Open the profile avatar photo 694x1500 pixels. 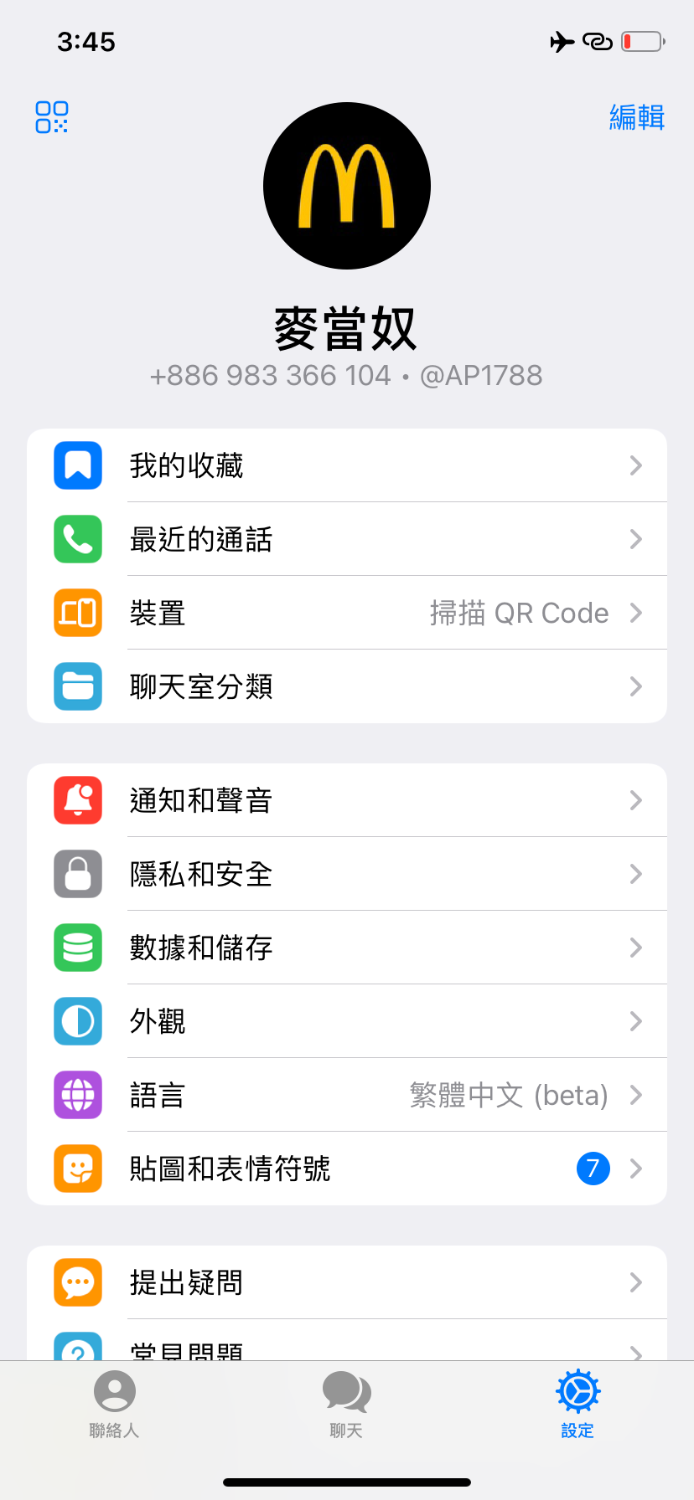[347, 186]
